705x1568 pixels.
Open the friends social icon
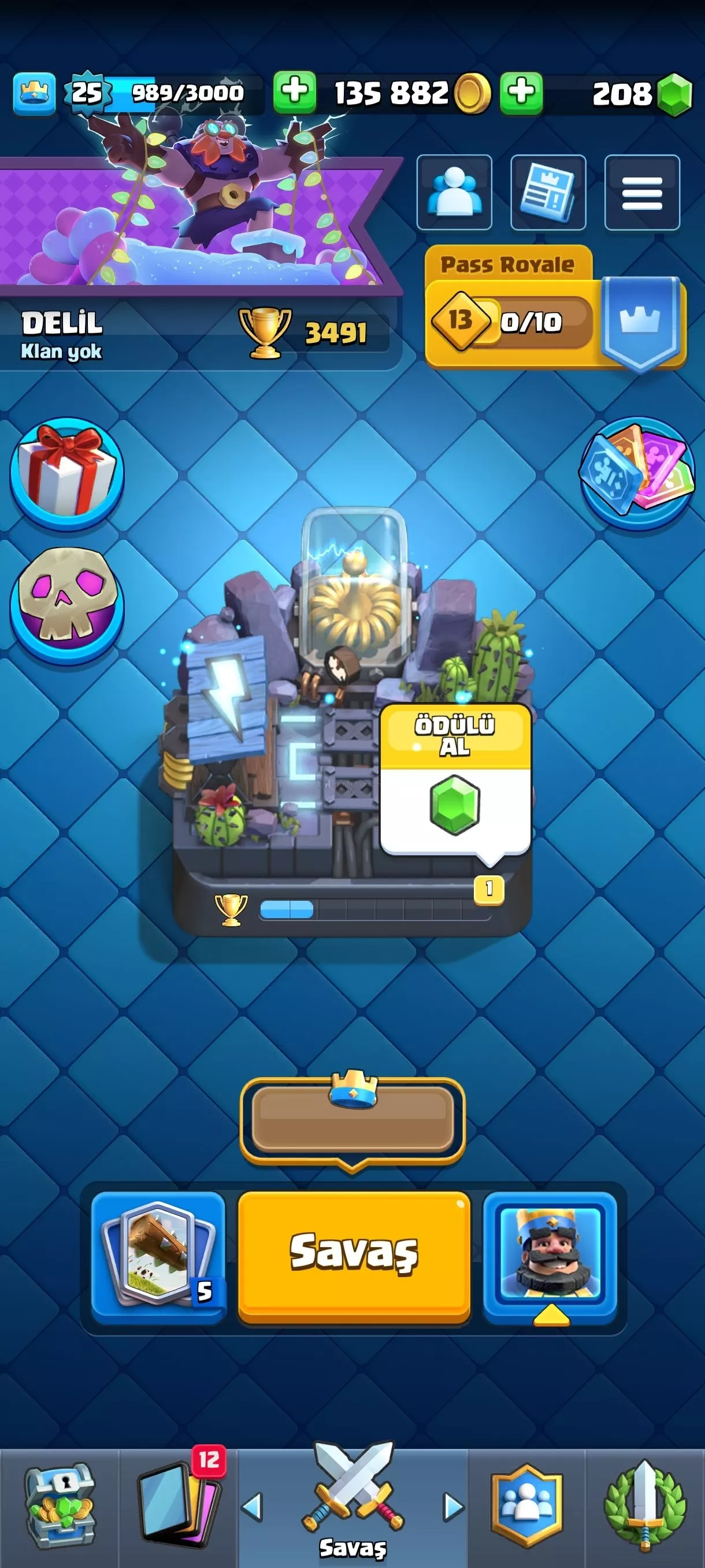(454, 193)
